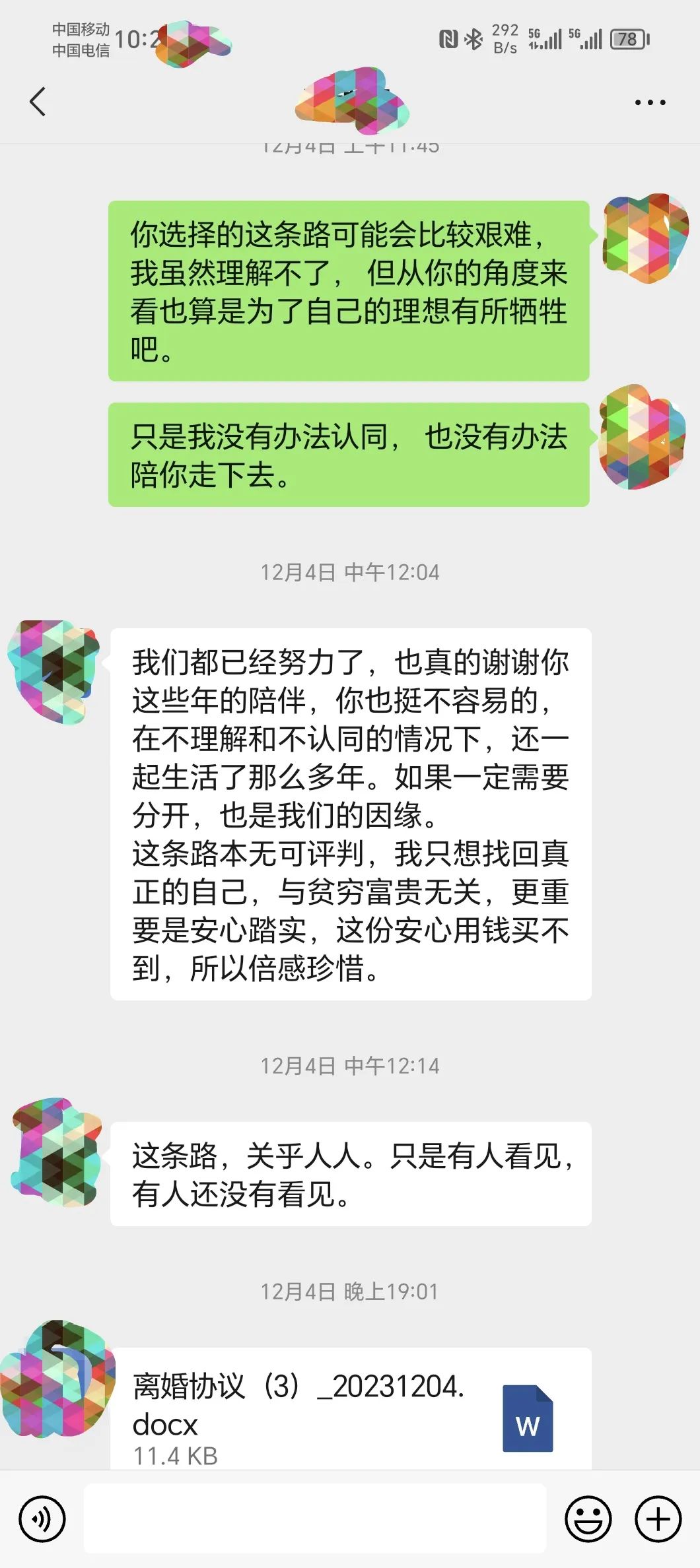
Task: Tap the avatar beside the 你选择的这条路 message
Action: (x=645, y=238)
